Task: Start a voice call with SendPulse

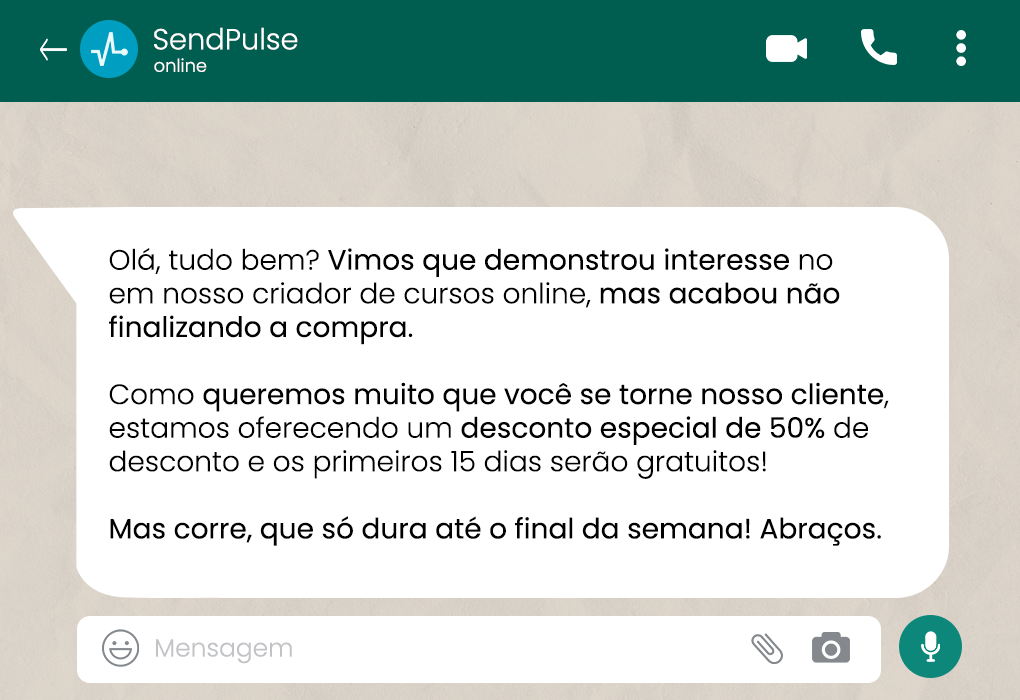Action: 878,48
